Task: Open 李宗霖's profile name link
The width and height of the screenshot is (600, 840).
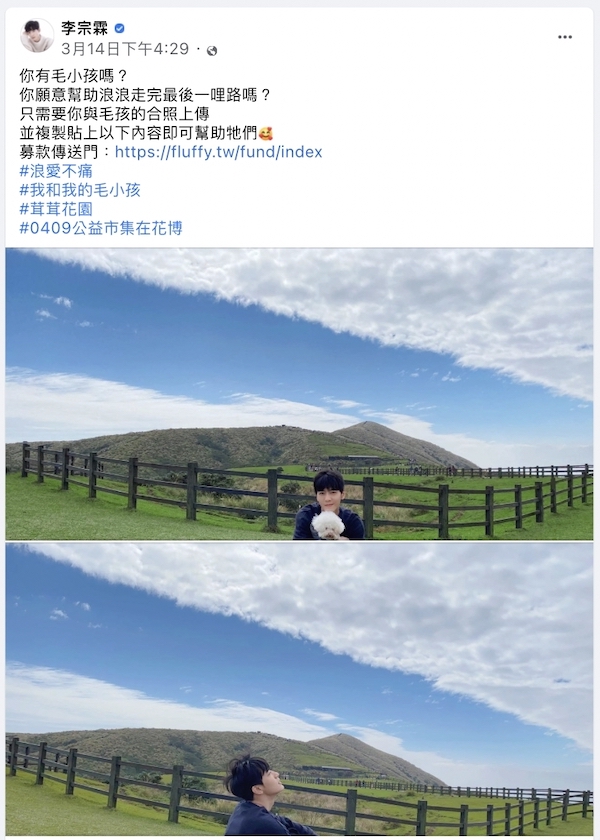Action: 84,28
